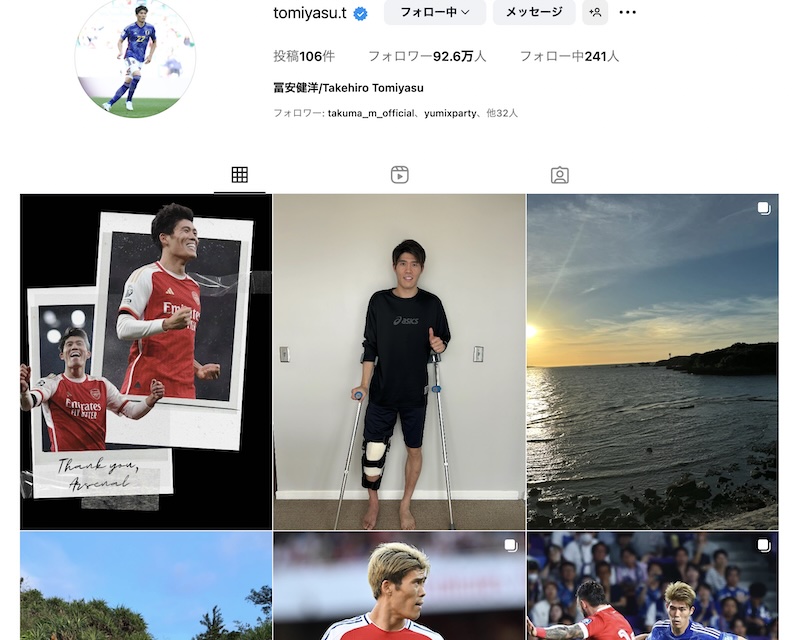The height and width of the screenshot is (640, 800).
Task: Tap the メッセージ button
Action: (534, 12)
